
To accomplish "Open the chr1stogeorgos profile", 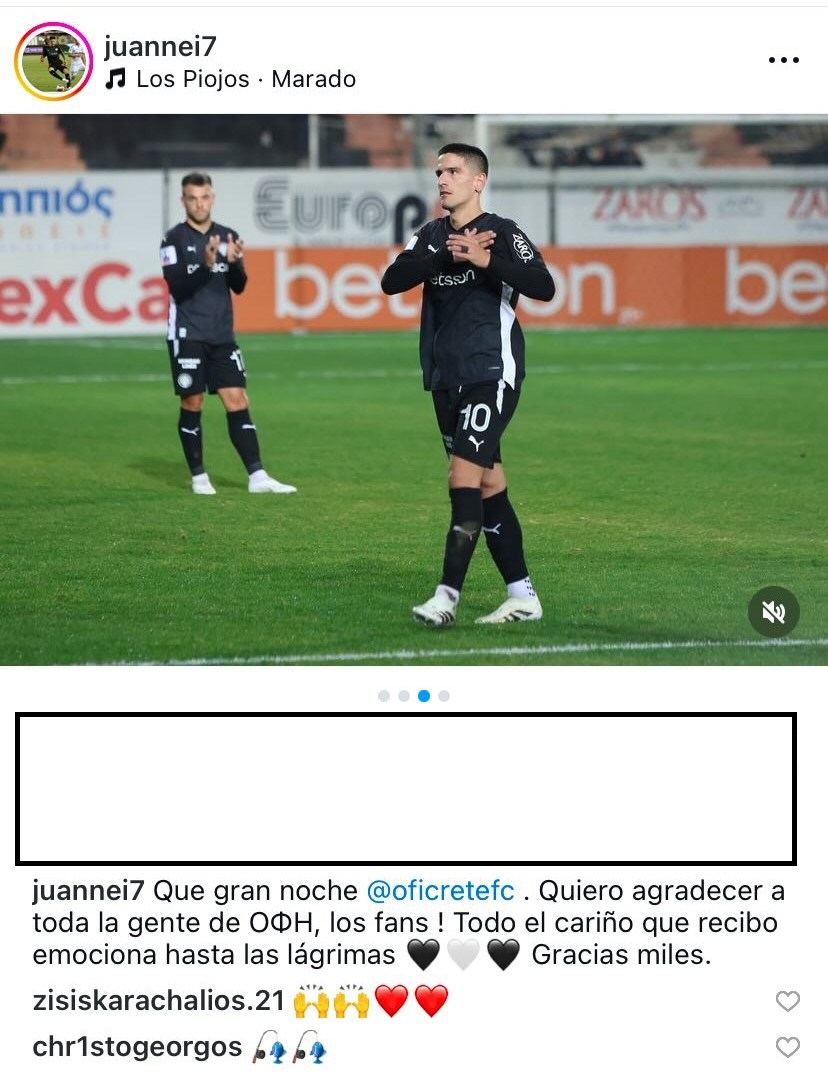I will coord(137,1047).
